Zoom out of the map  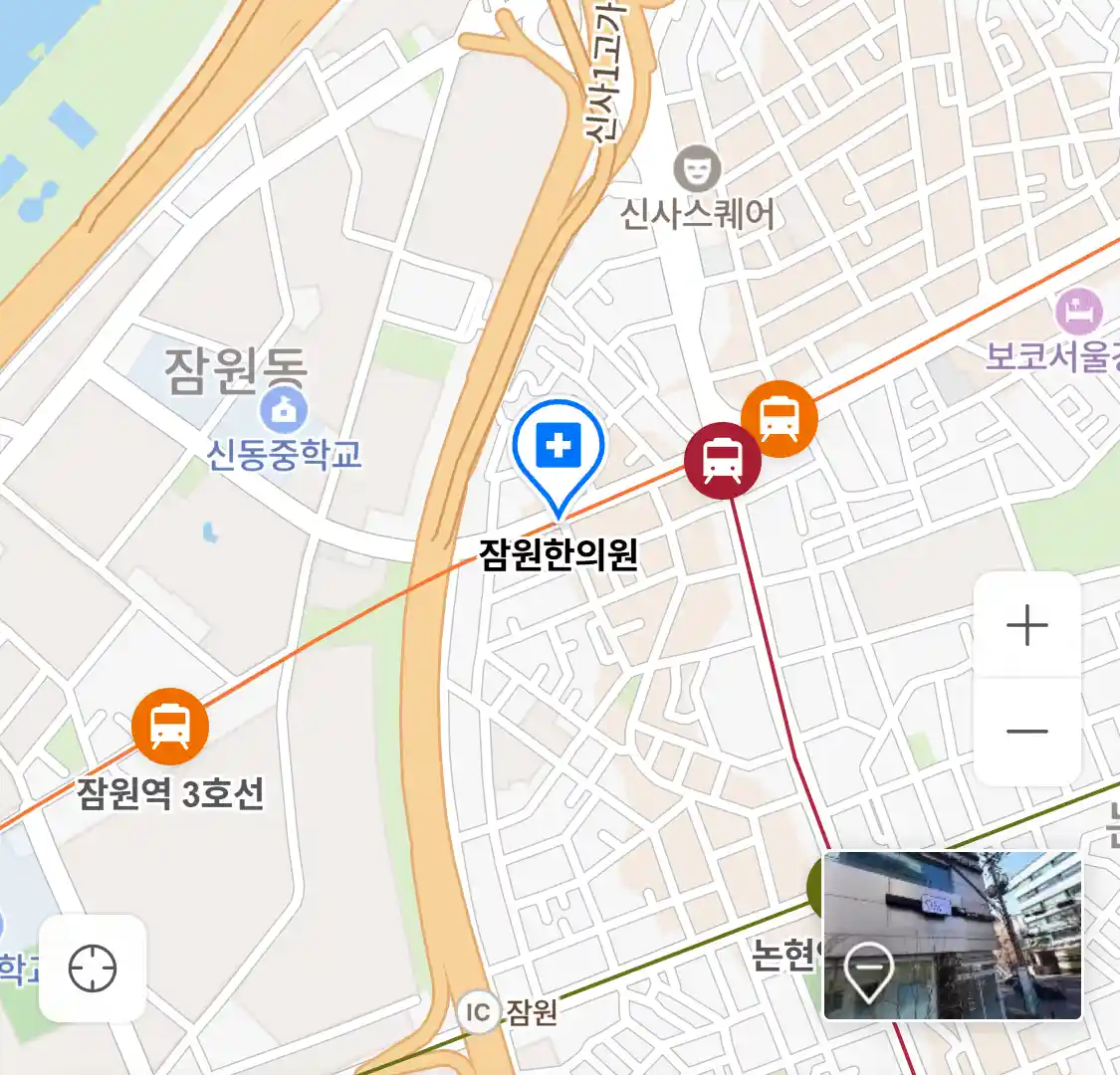1026,732
